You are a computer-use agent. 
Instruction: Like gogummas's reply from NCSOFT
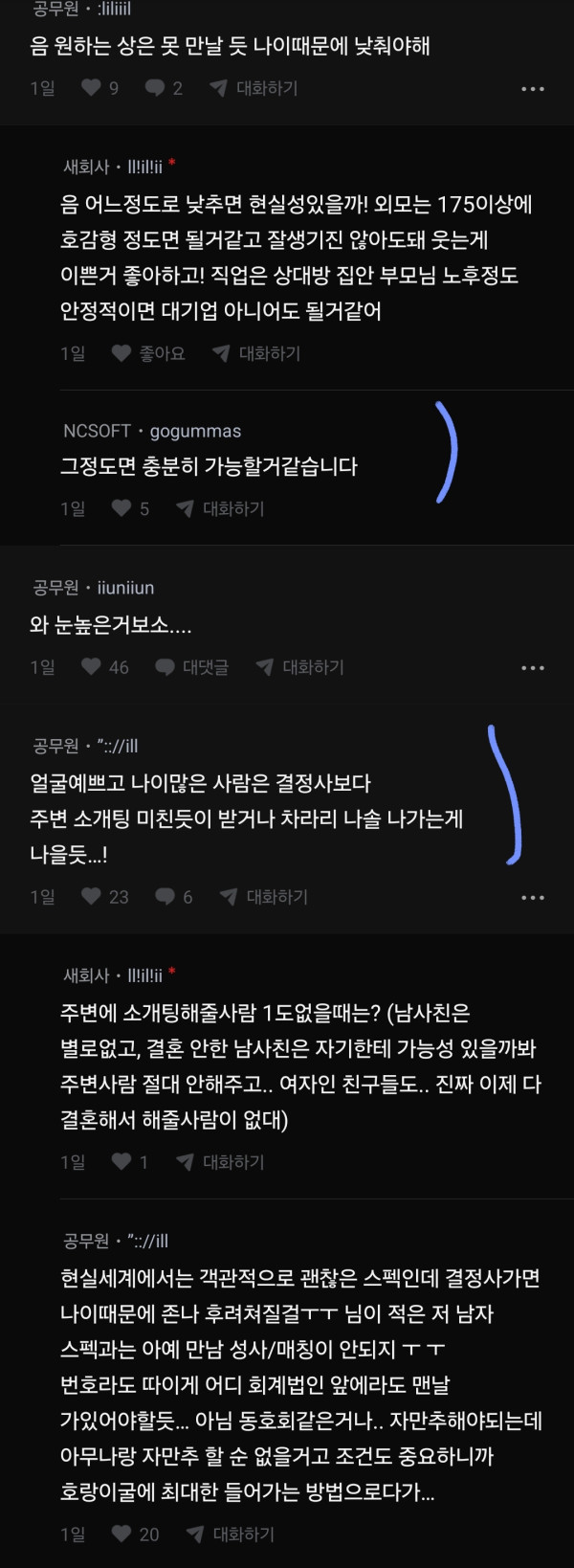coord(122,508)
